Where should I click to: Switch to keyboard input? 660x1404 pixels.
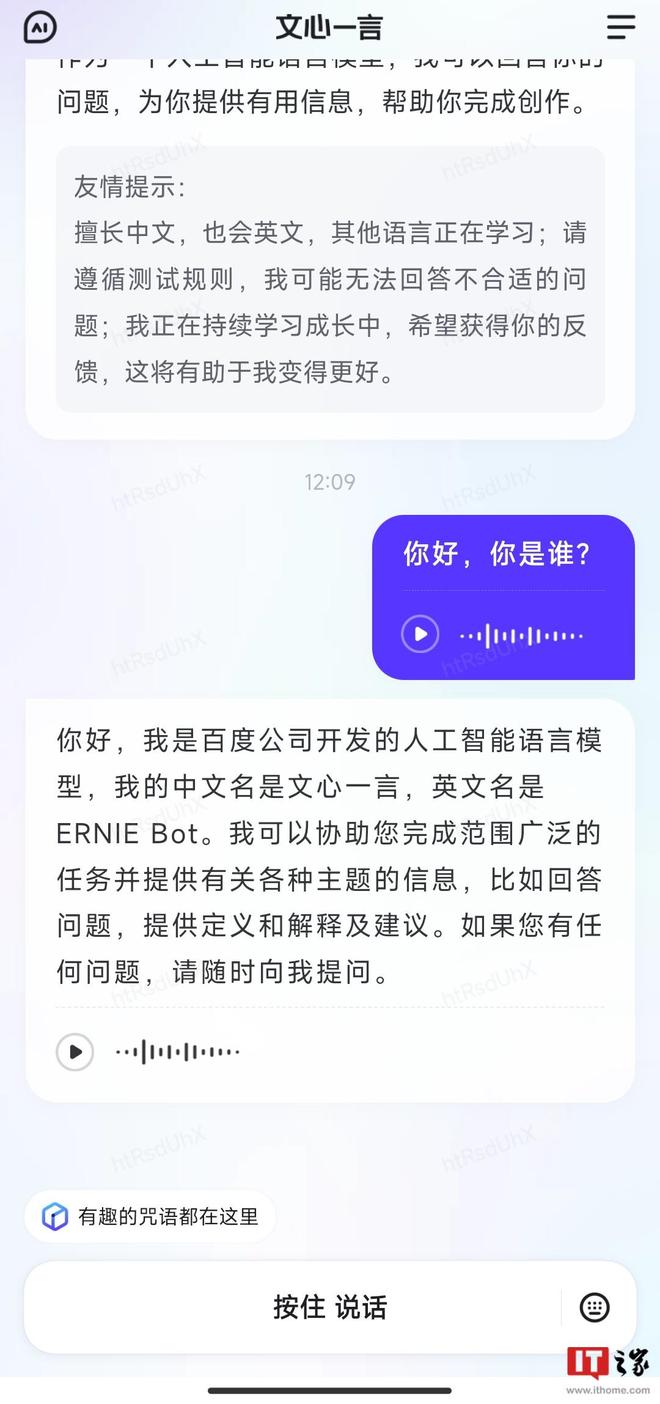(x=595, y=1307)
